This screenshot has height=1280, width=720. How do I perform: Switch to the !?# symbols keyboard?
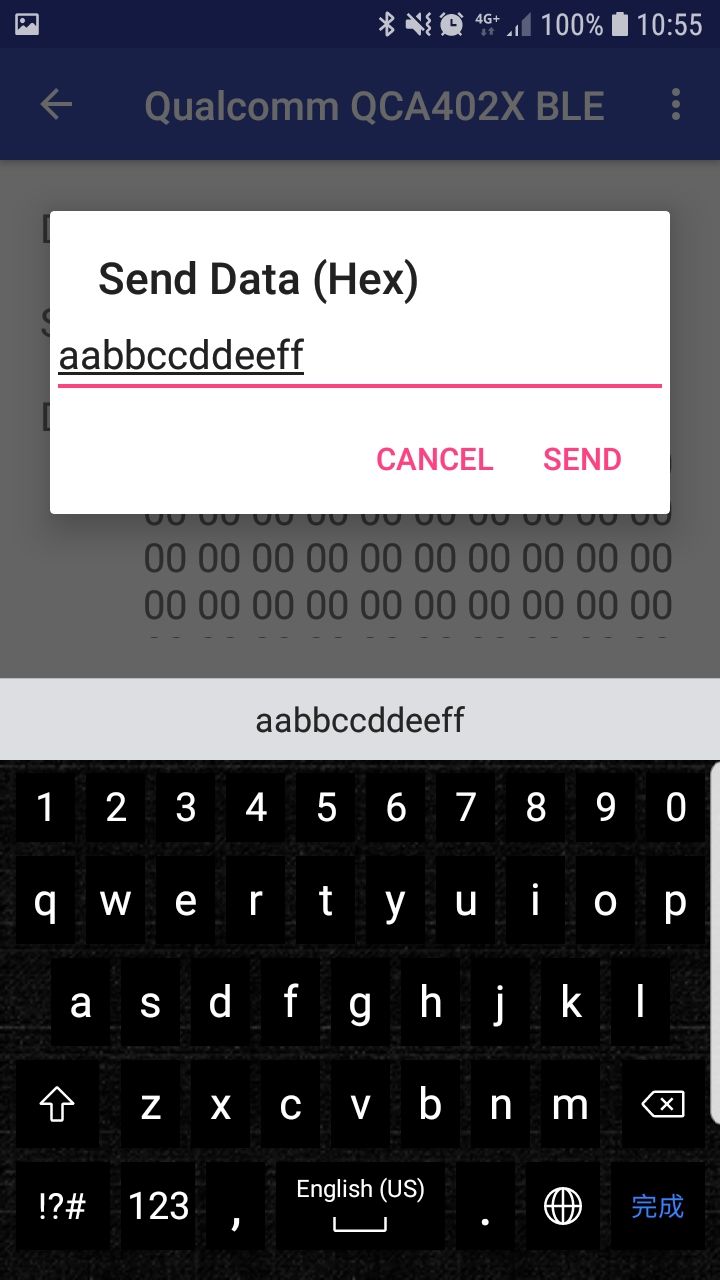click(62, 1206)
